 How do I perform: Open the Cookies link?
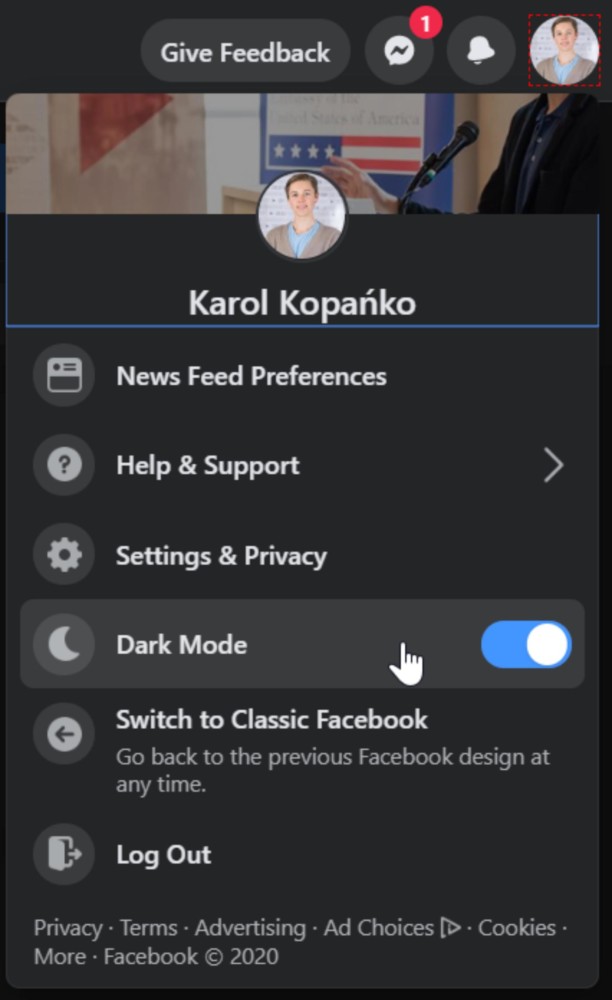coord(516,928)
